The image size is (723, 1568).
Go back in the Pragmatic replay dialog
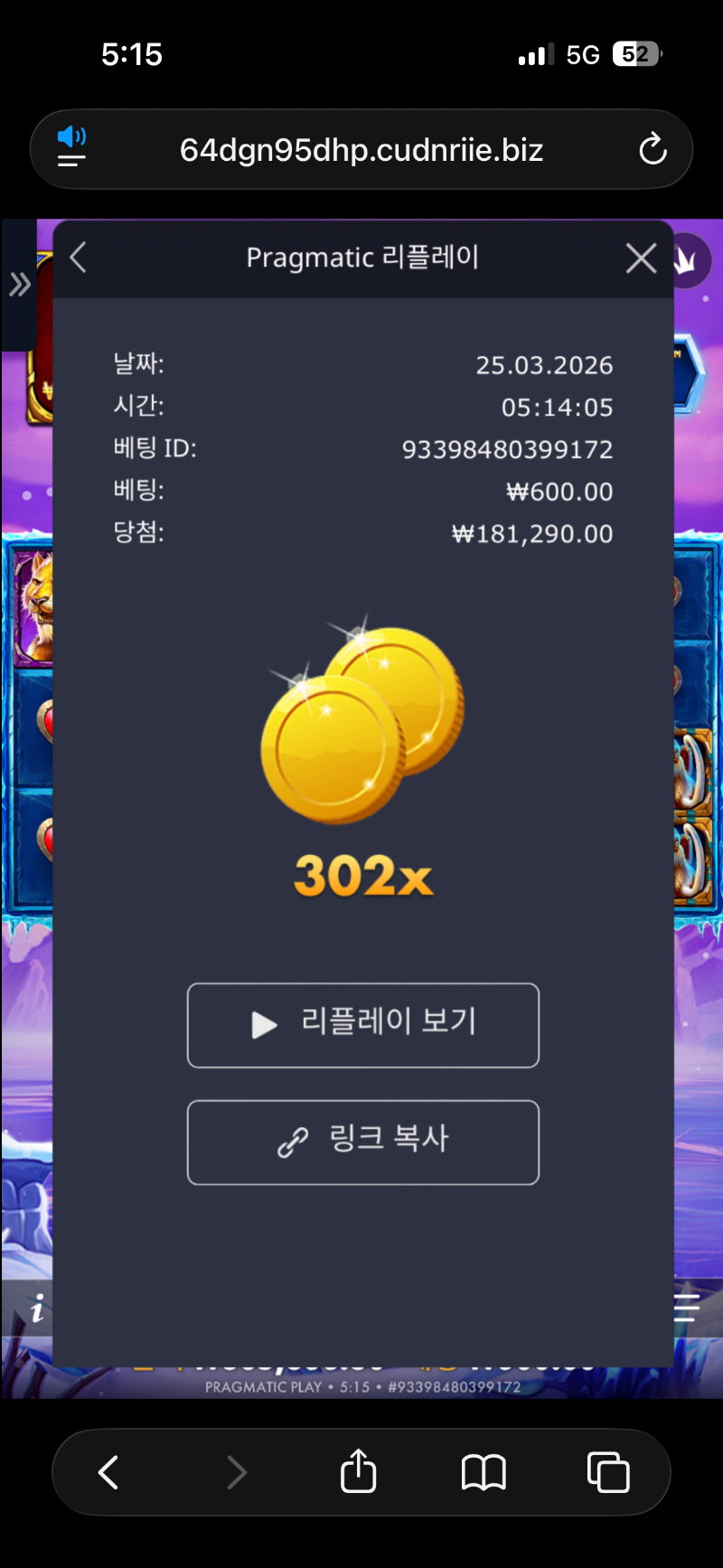point(79,258)
